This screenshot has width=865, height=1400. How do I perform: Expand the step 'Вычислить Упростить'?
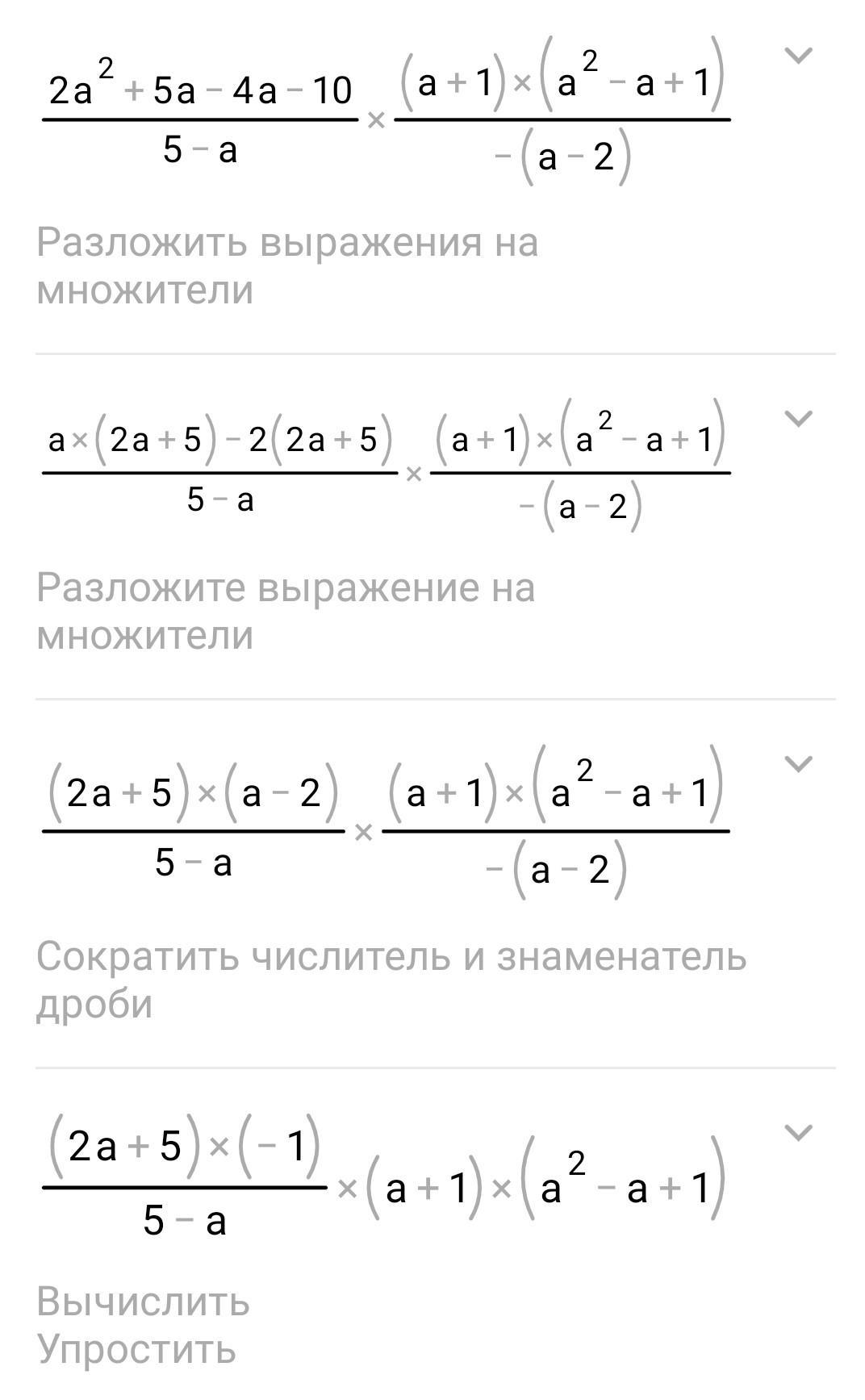(797, 1133)
